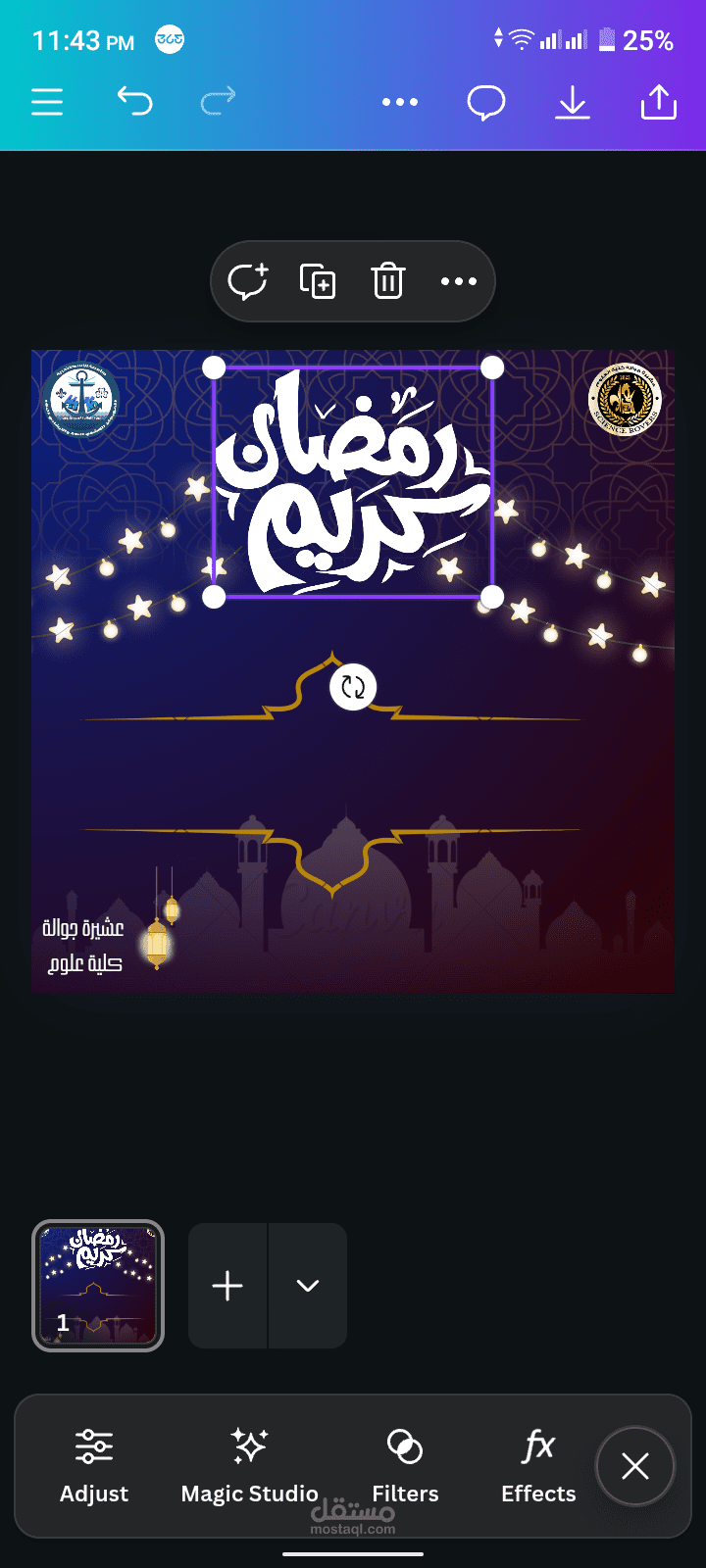Delete the selected element

point(388,281)
